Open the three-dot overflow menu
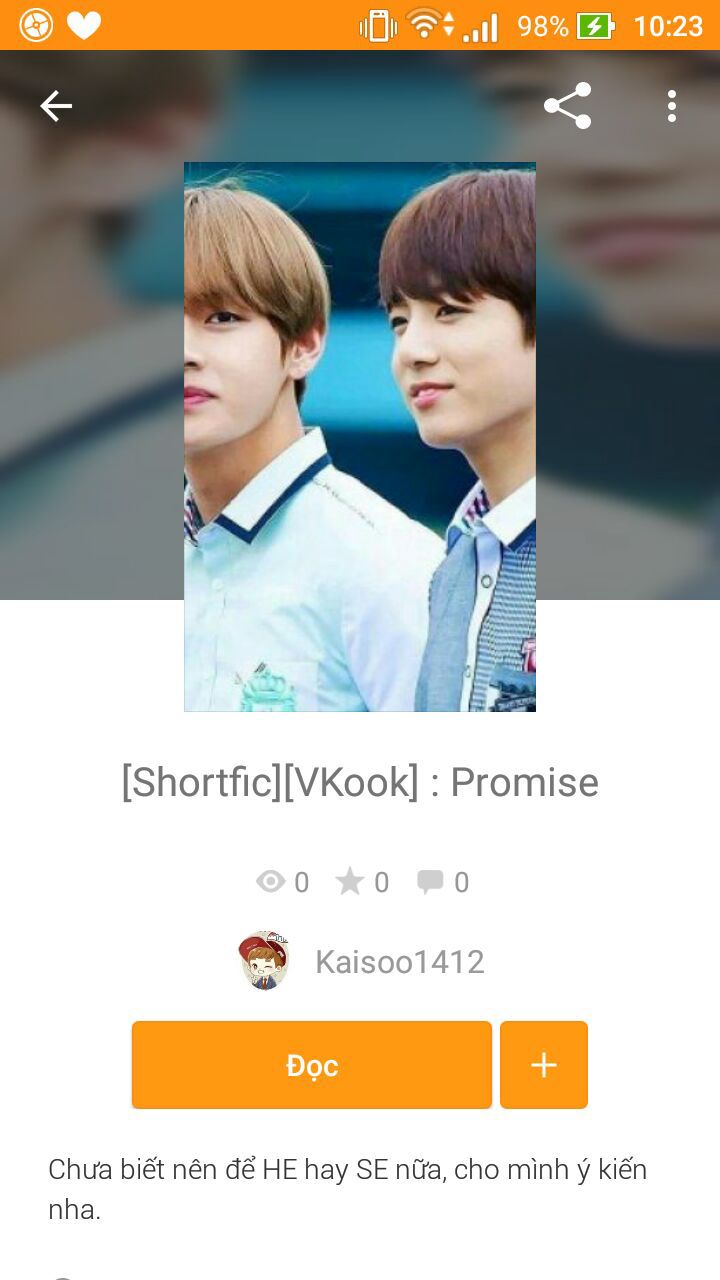720x1280 pixels. point(672,106)
